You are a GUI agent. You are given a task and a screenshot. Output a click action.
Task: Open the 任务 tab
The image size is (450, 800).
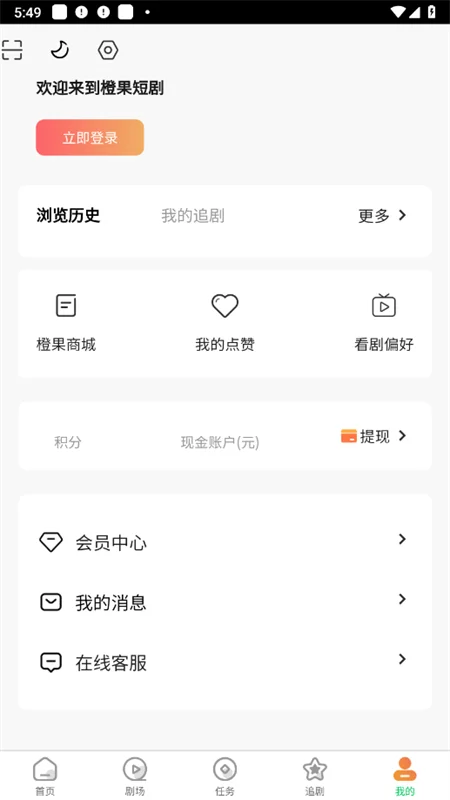pyautogui.click(x=224, y=776)
